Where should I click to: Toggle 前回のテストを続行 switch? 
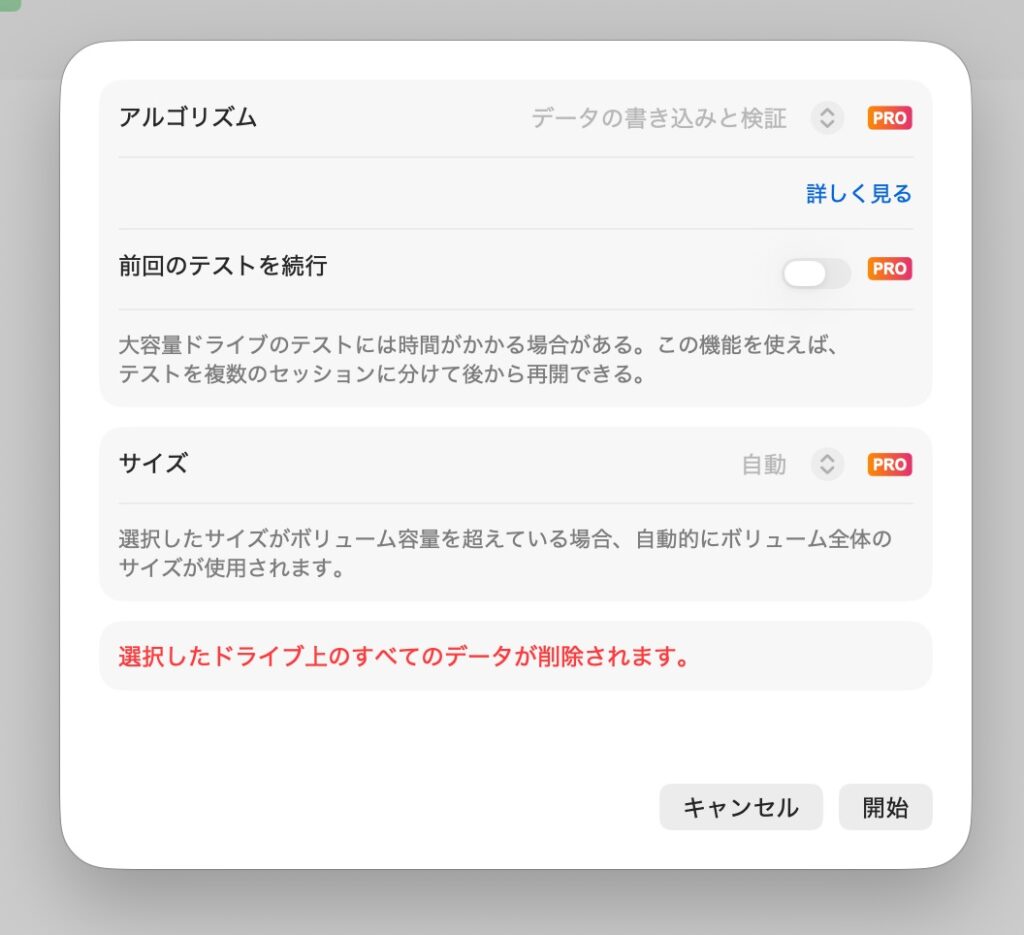pos(816,273)
